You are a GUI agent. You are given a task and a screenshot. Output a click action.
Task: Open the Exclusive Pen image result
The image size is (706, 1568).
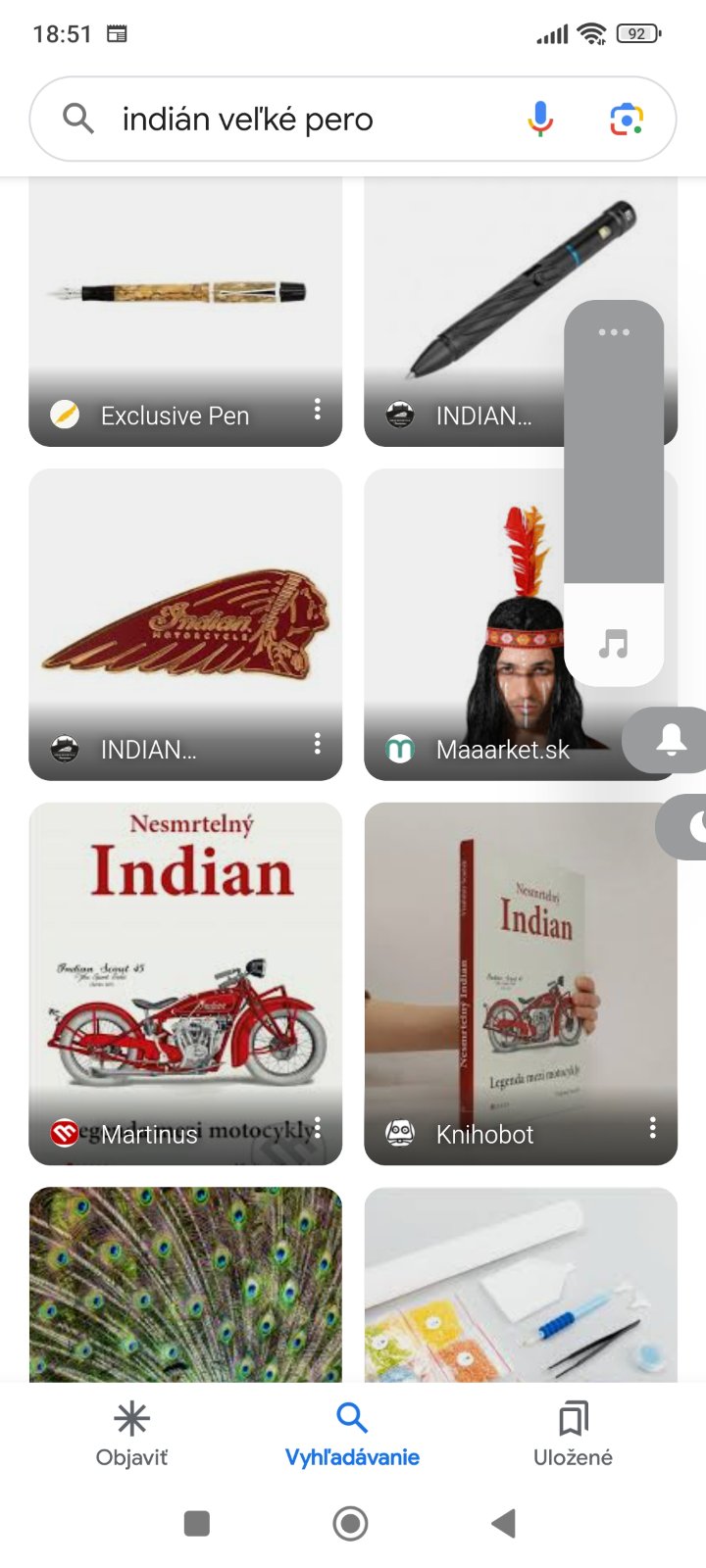185,294
